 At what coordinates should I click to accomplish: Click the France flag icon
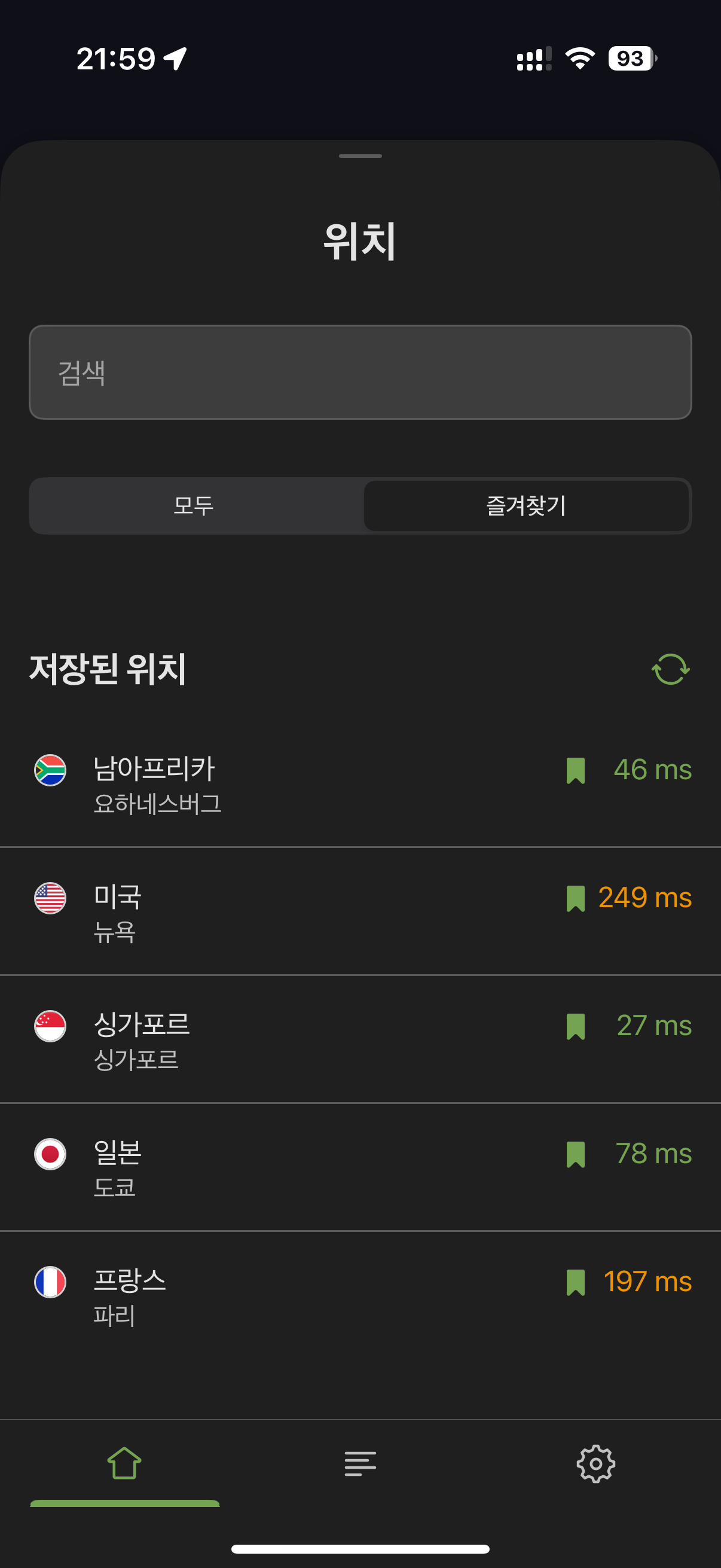(50, 1283)
